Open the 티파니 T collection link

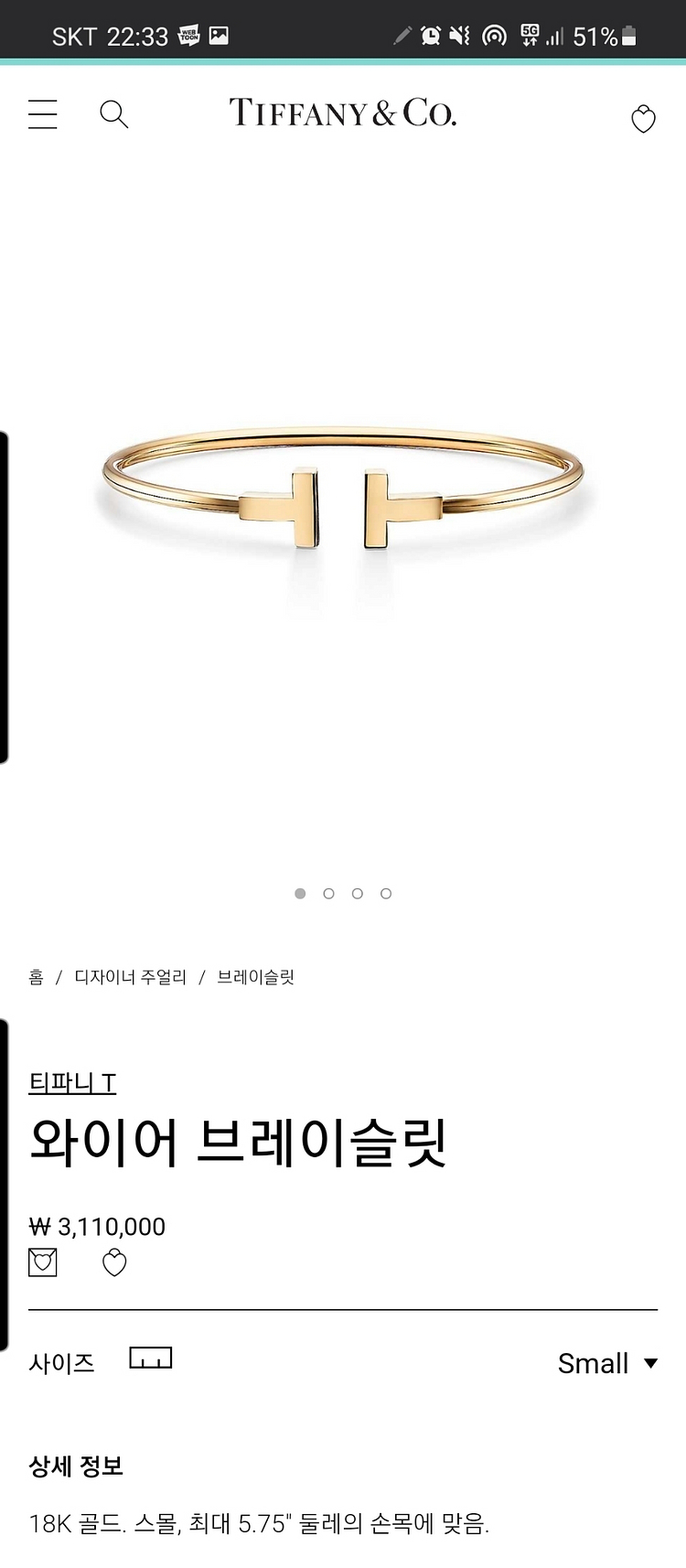point(72,1083)
